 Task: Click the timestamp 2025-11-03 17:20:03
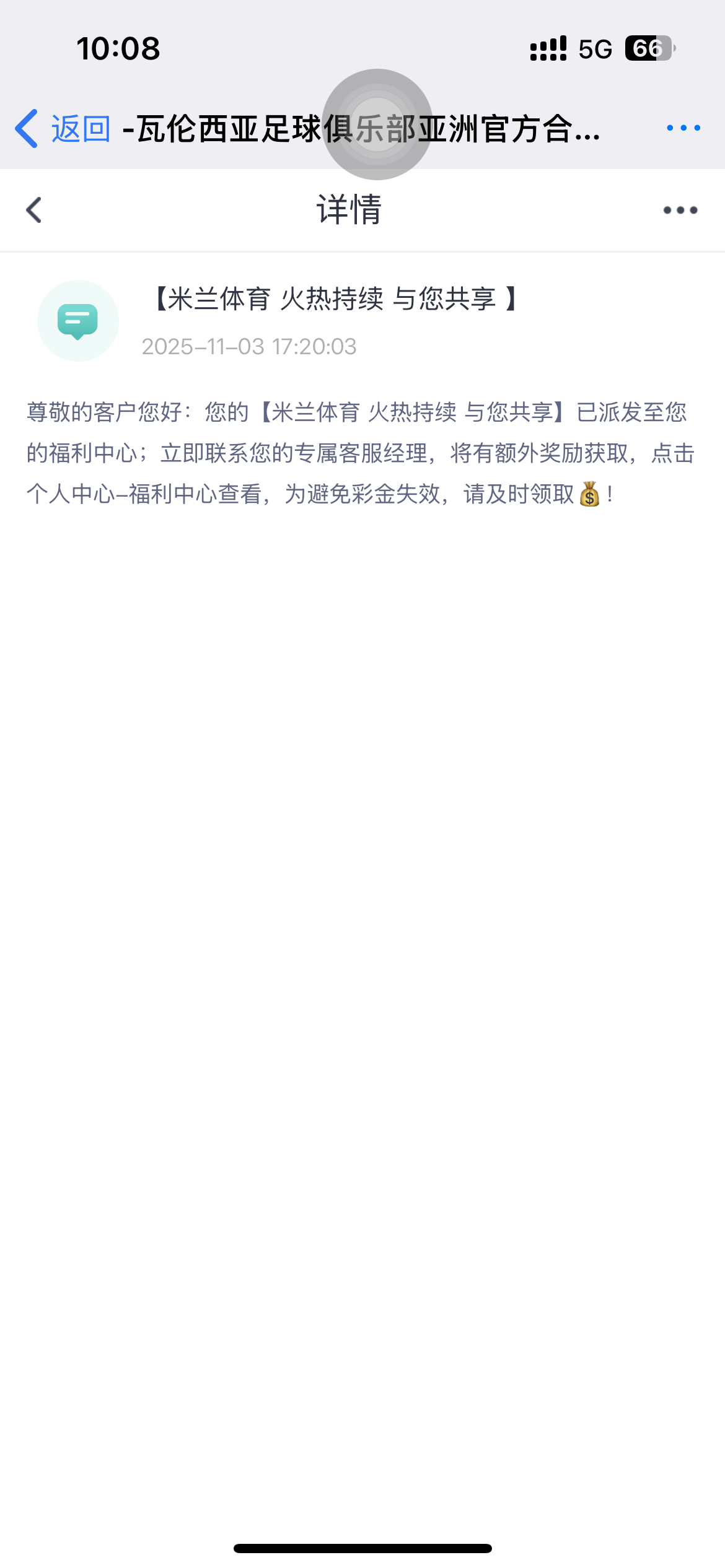coord(249,347)
